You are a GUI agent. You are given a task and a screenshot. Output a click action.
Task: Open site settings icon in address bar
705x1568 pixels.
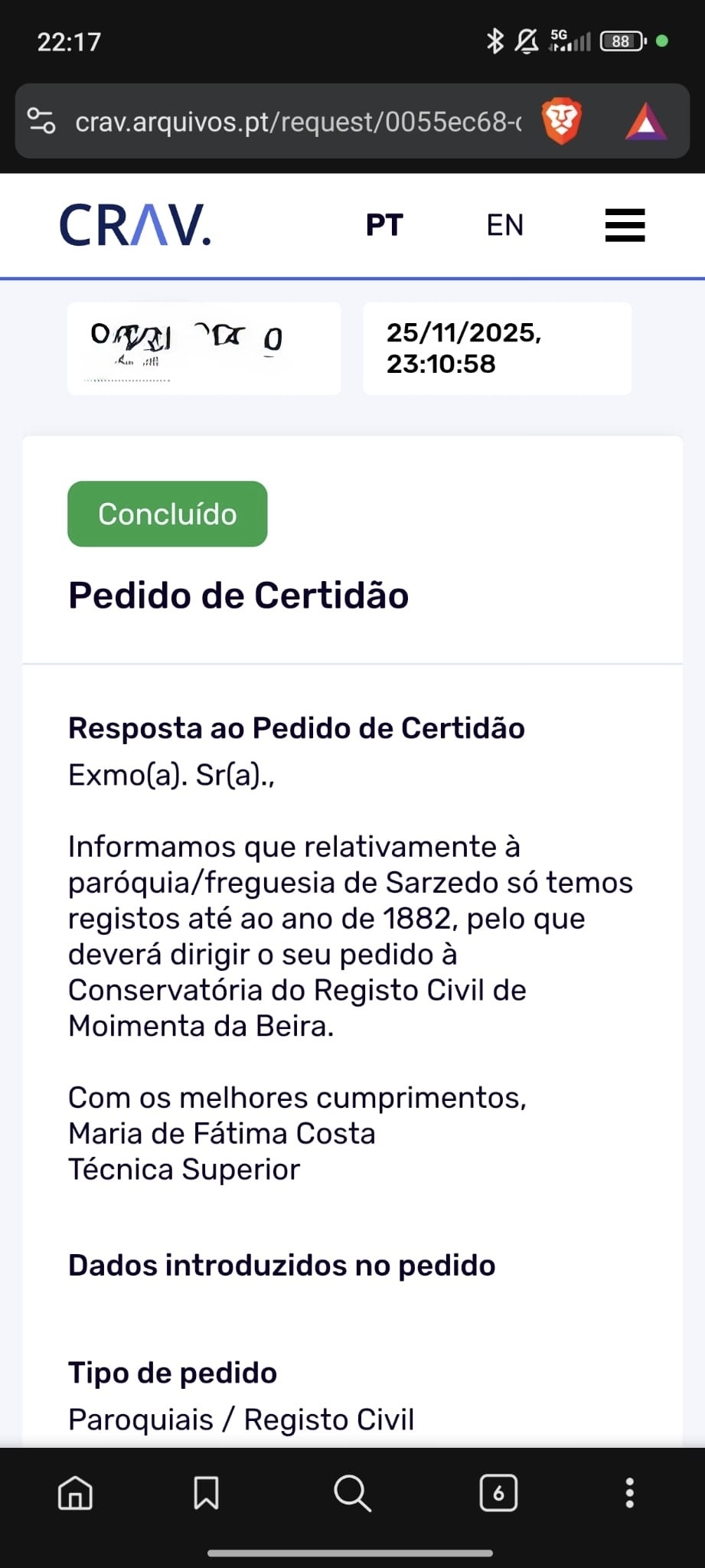click(41, 122)
